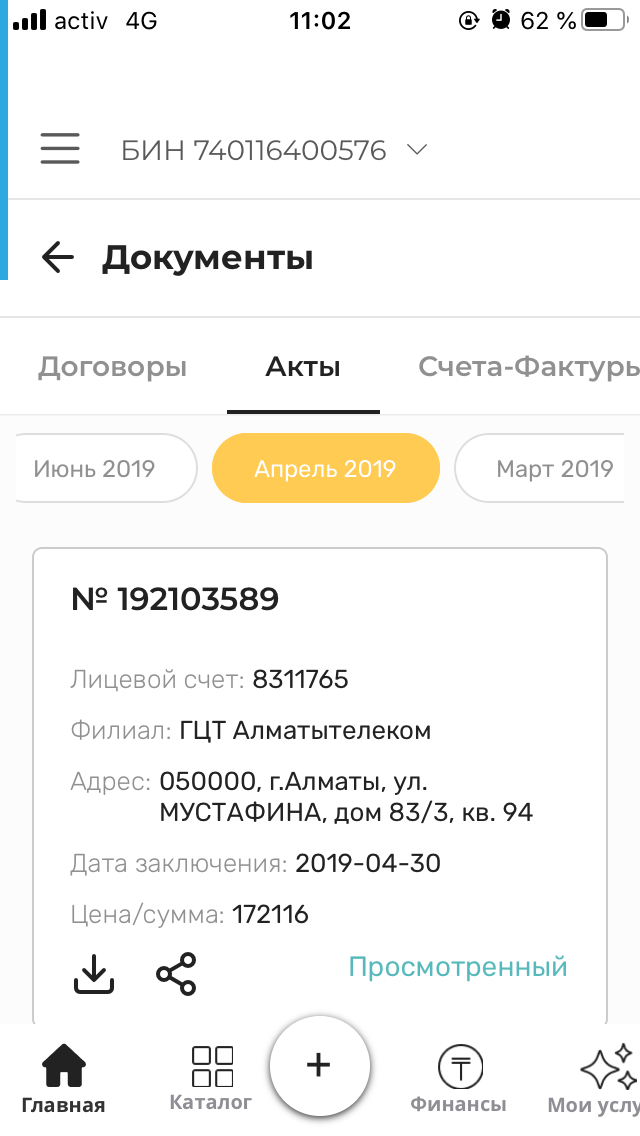Screen dimensions: 640x1136
Task: Switch to the Счета-Фактуры tab
Action: [528, 367]
